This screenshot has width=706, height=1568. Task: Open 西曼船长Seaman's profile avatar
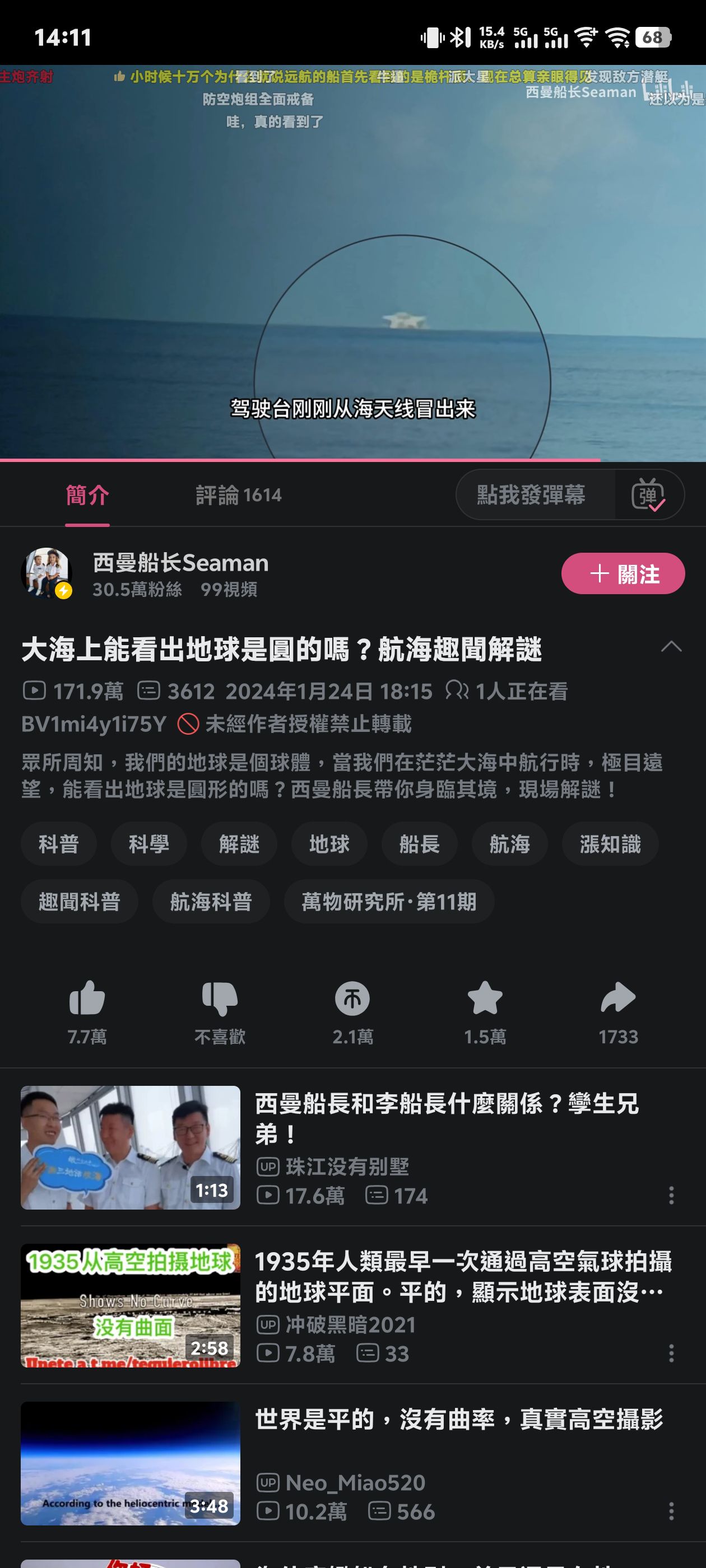pyautogui.click(x=47, y=573)
